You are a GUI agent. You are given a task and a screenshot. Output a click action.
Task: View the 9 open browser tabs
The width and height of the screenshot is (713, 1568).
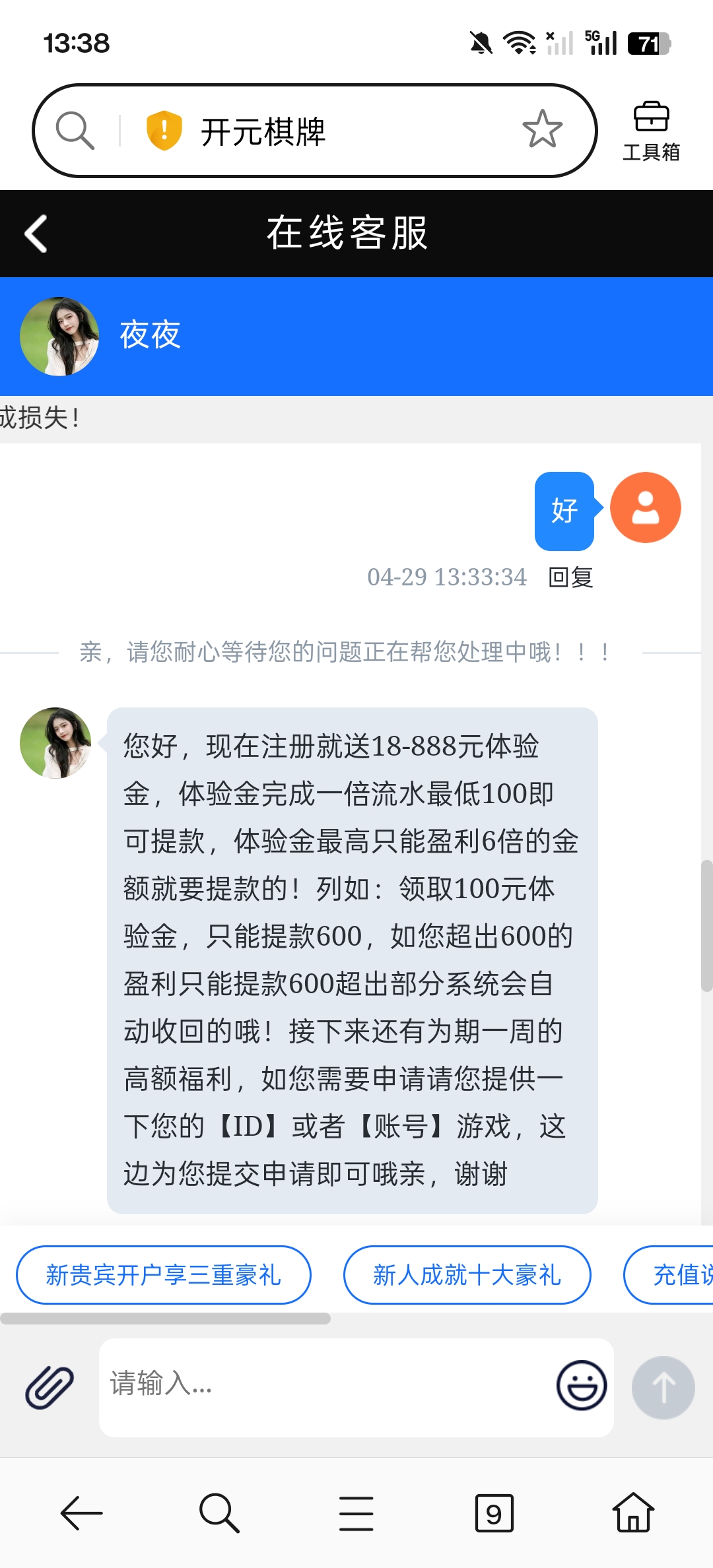[x=494, y=1513]
